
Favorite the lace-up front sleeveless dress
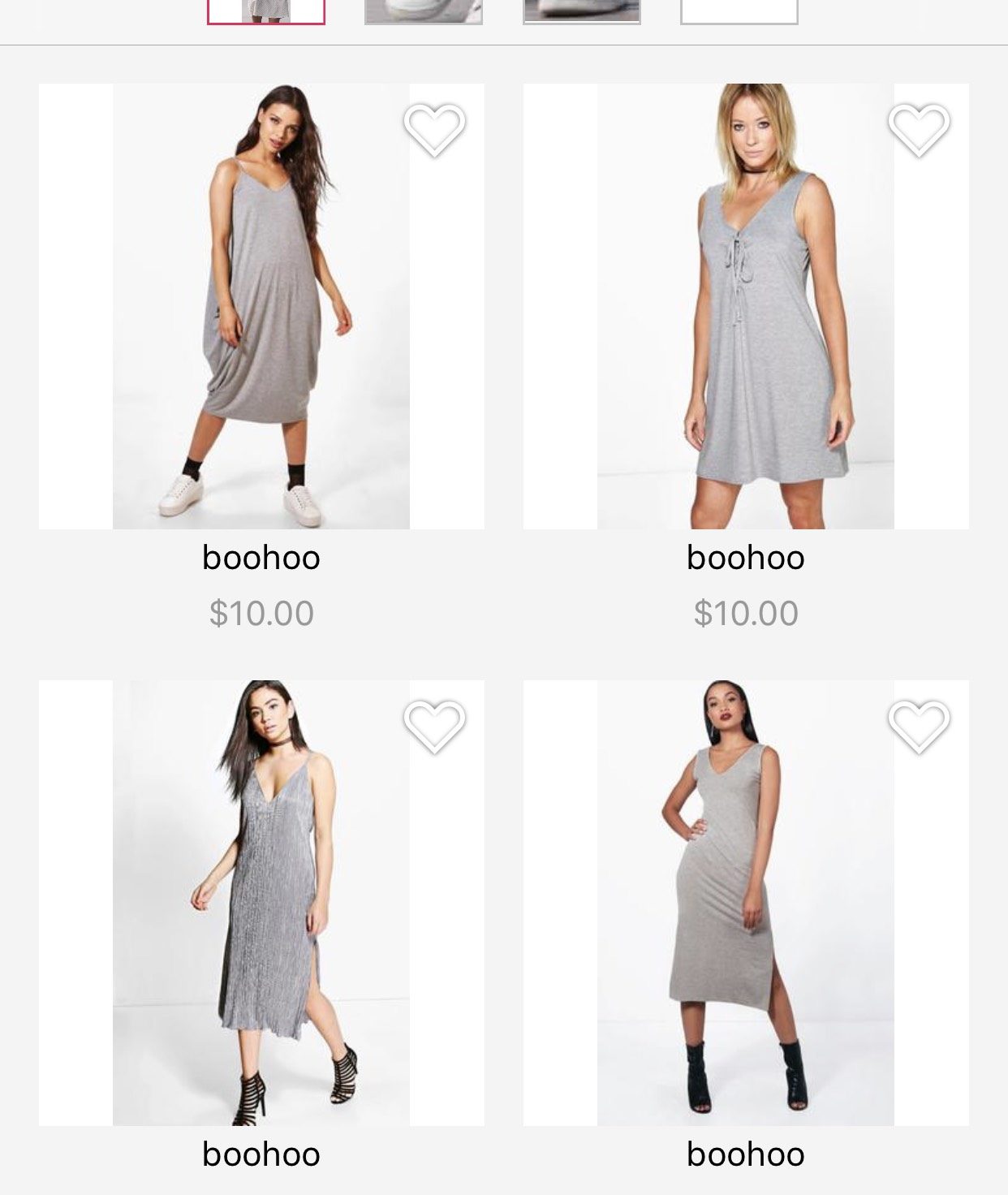pyautogui.click(x=919, y=130)
